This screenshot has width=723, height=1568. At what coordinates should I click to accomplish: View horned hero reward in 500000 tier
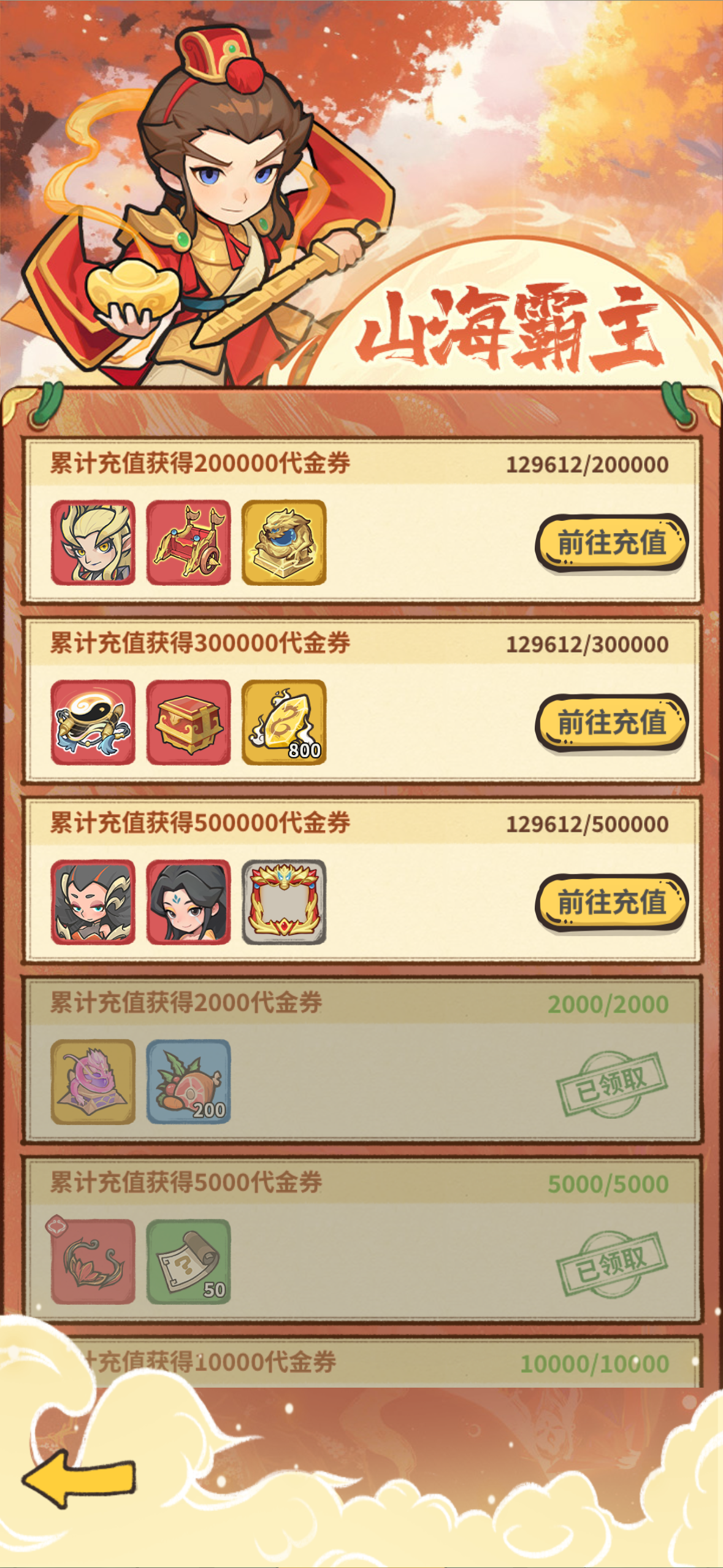click(93, 902)
